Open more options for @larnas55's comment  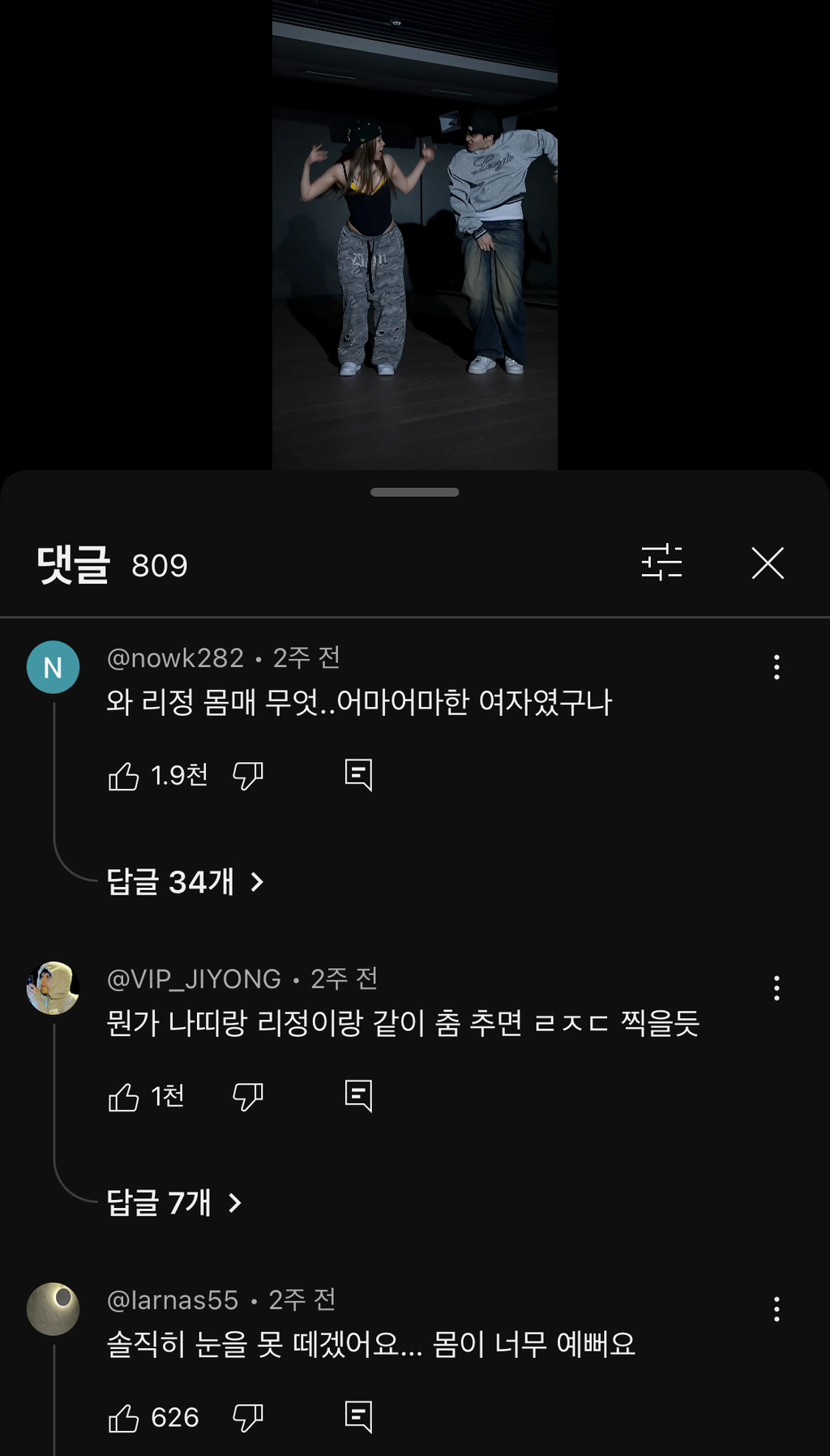pyautogui.click(x=776, y=1308)
